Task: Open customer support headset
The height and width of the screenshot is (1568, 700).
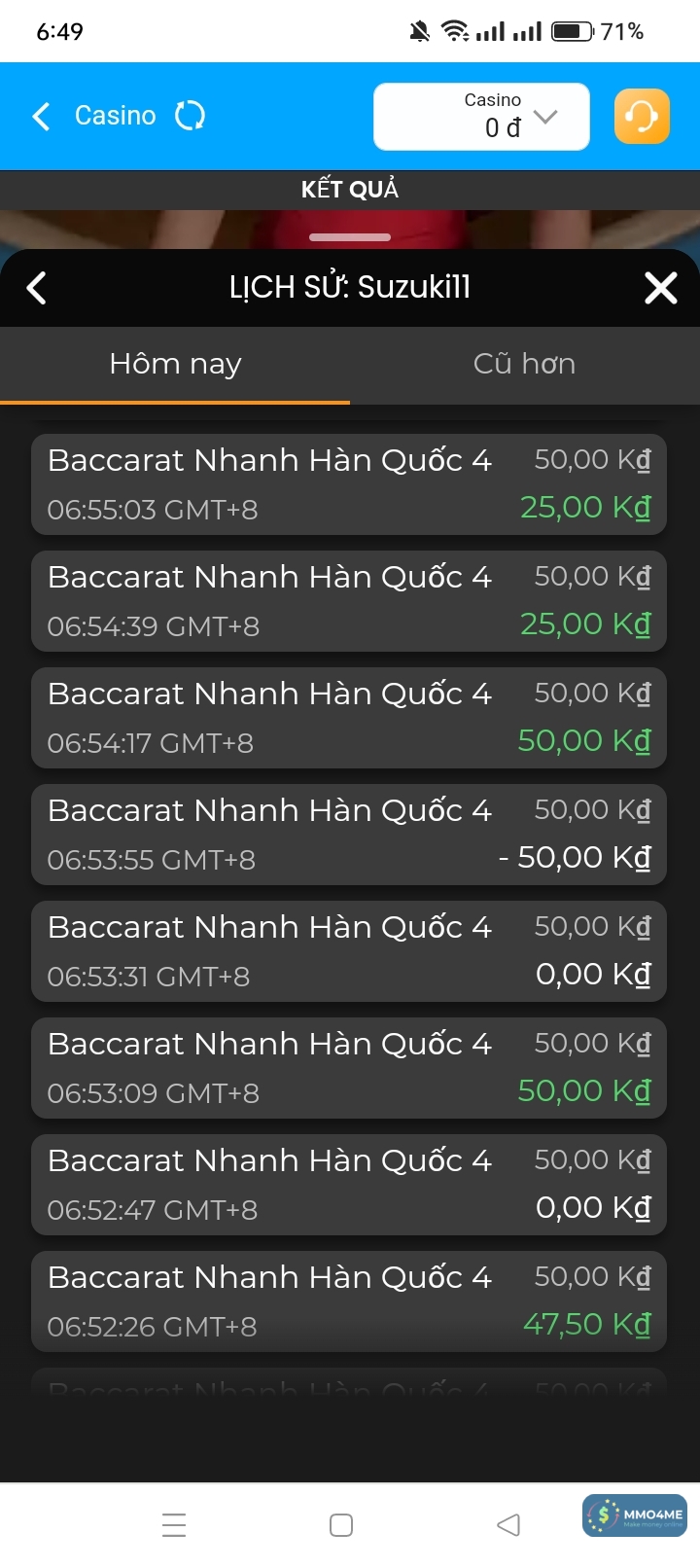Action: click(642, 117)
